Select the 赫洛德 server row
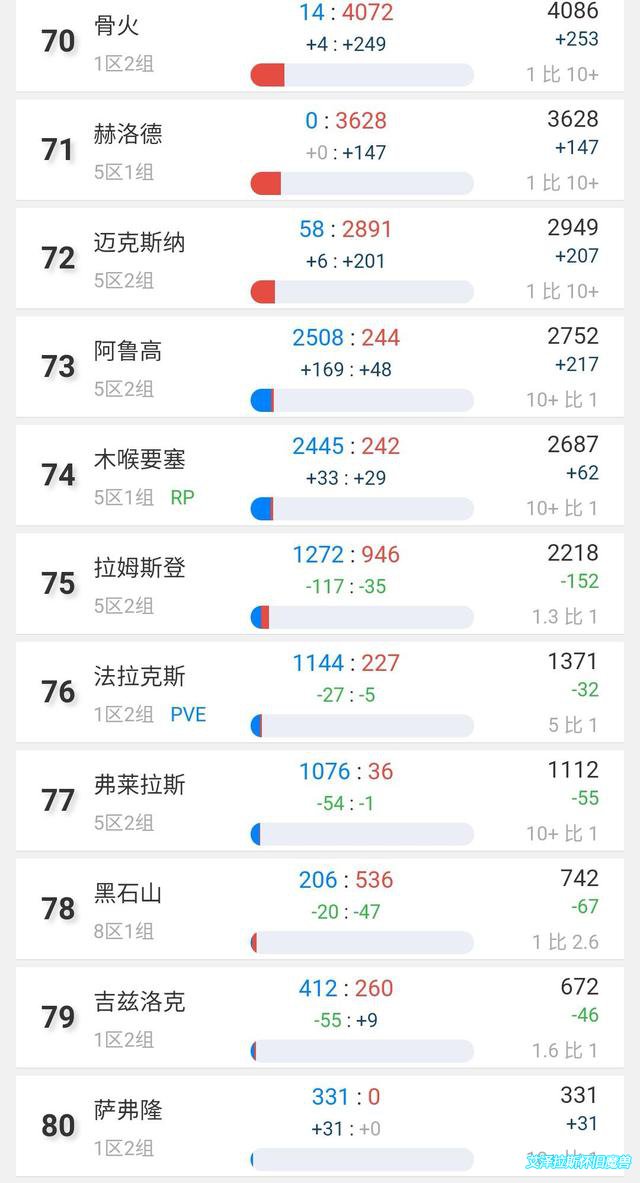The width and height of the screenshot is (640, 1183). click(320, 150)
